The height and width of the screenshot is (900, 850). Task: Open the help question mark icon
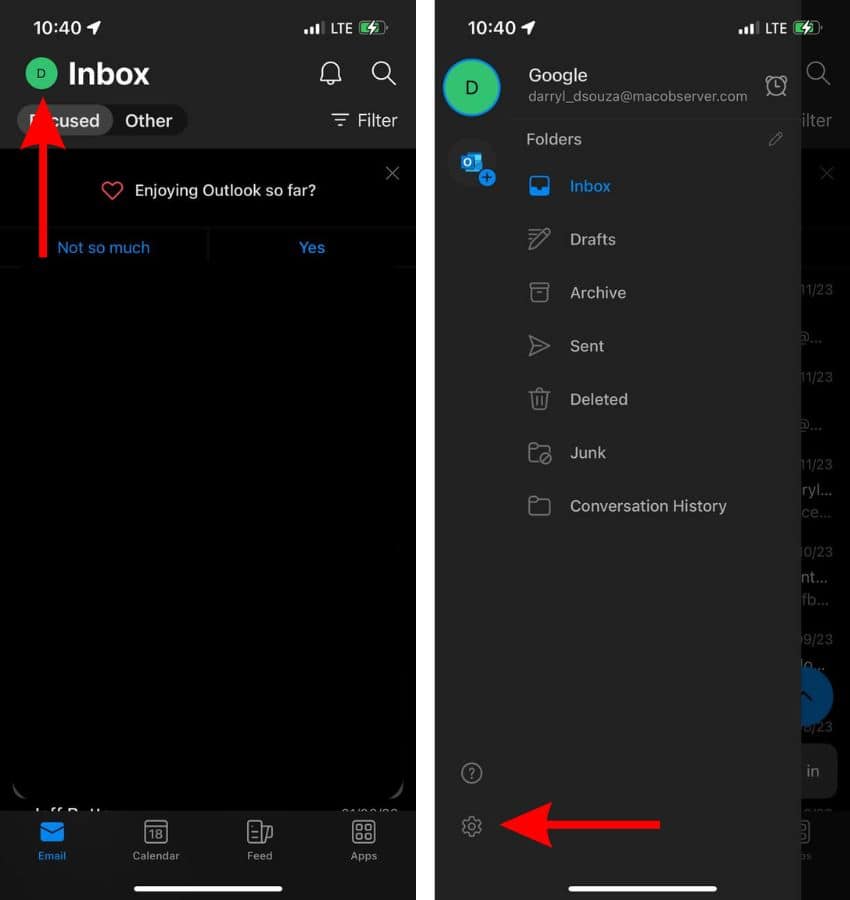click(472, 773)
